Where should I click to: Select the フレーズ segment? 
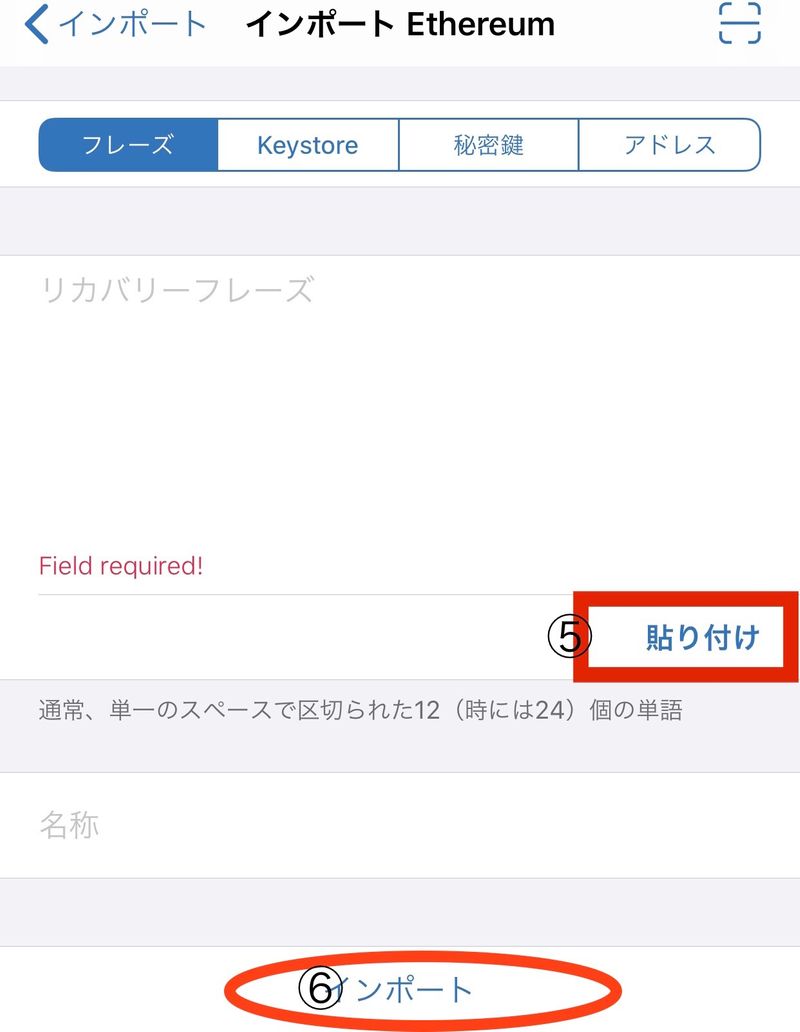click(x=128, y=145)
